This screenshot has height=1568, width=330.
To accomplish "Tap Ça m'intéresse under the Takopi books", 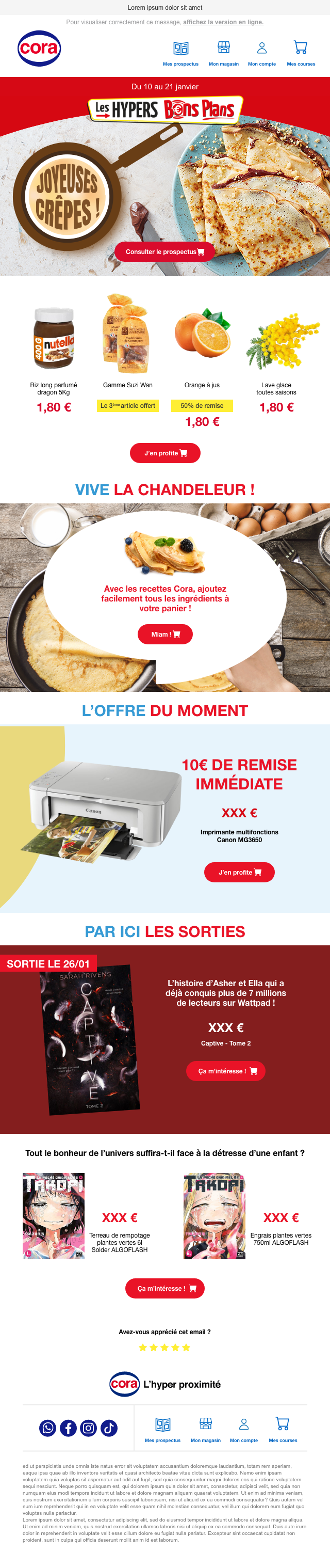I will 166,1288.
